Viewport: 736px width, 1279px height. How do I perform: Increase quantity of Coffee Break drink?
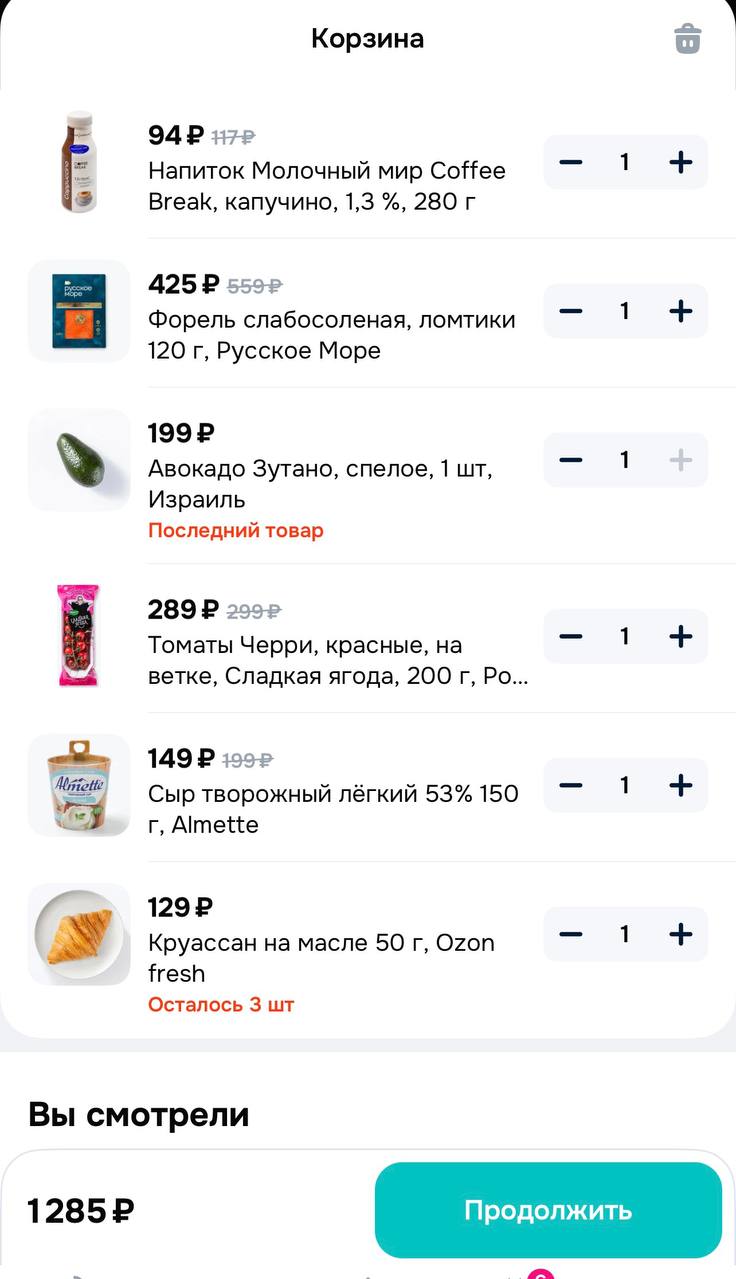click(x=680, y=161)
